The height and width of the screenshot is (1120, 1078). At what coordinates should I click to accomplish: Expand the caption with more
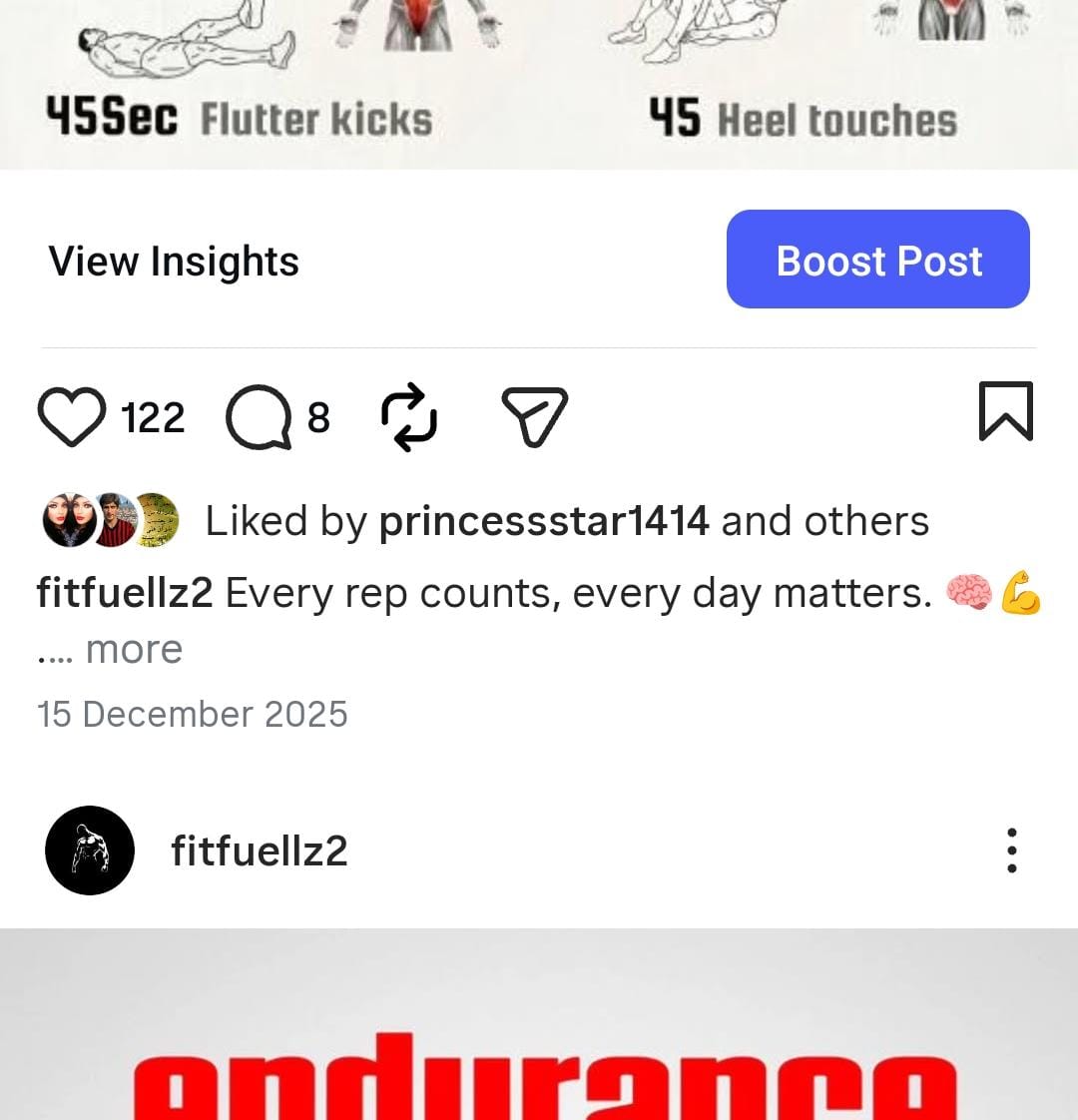[x=134, y=650]
